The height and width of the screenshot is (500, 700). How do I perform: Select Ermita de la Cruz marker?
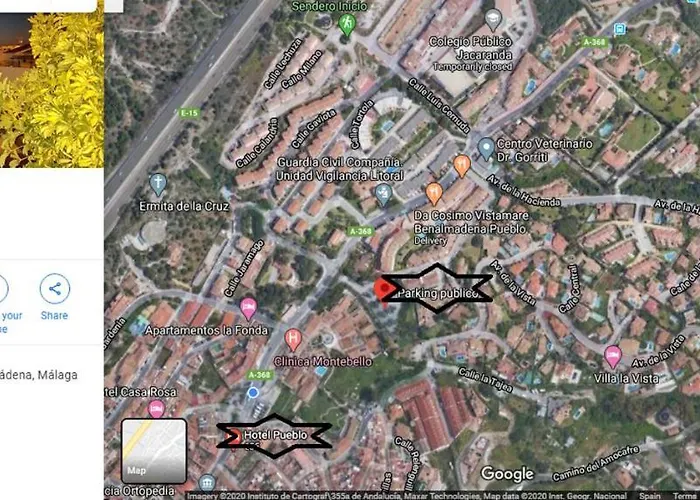click(x=157, y=183)
